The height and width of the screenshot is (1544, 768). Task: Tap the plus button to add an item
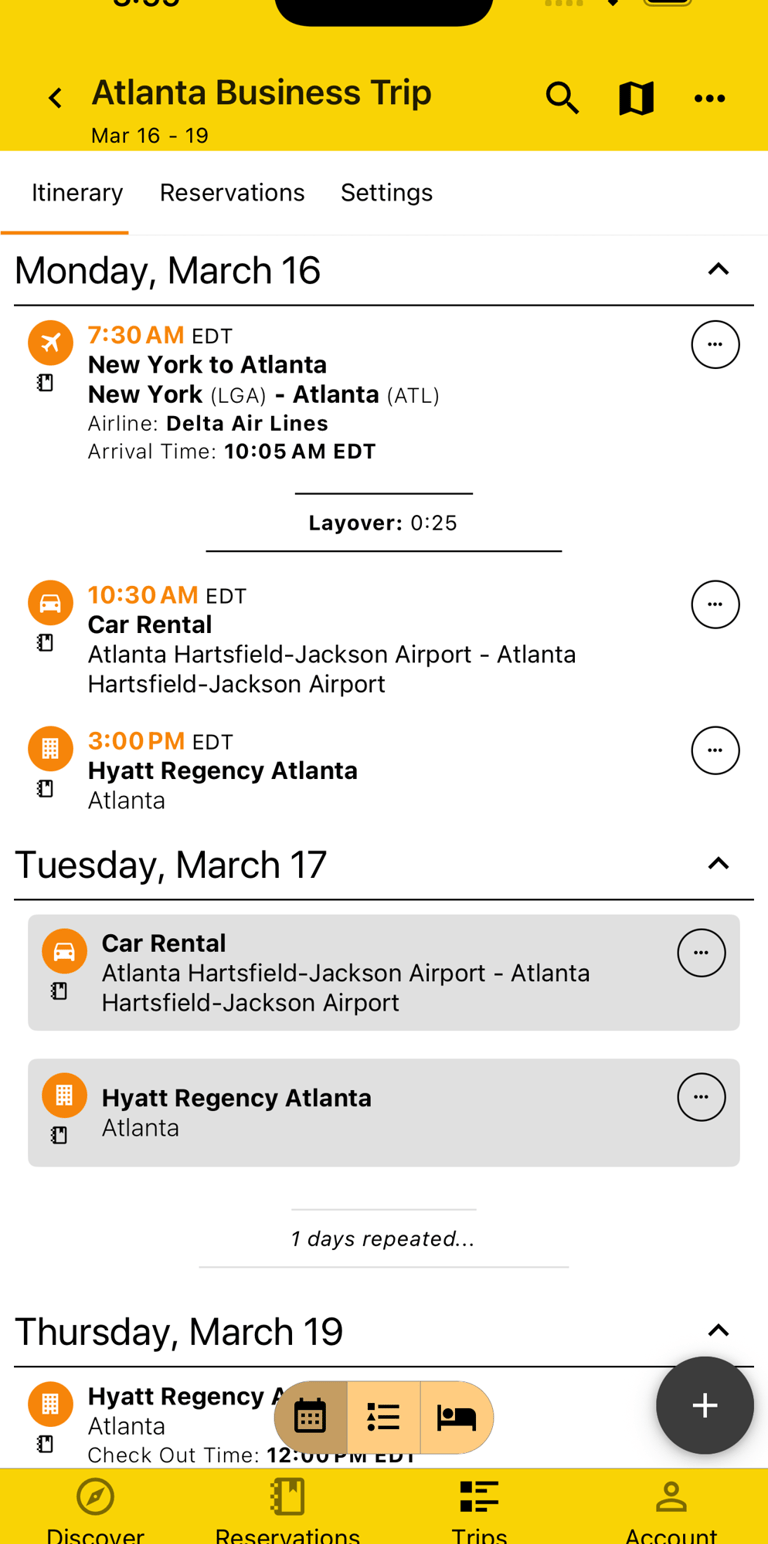click(704, 1405)
